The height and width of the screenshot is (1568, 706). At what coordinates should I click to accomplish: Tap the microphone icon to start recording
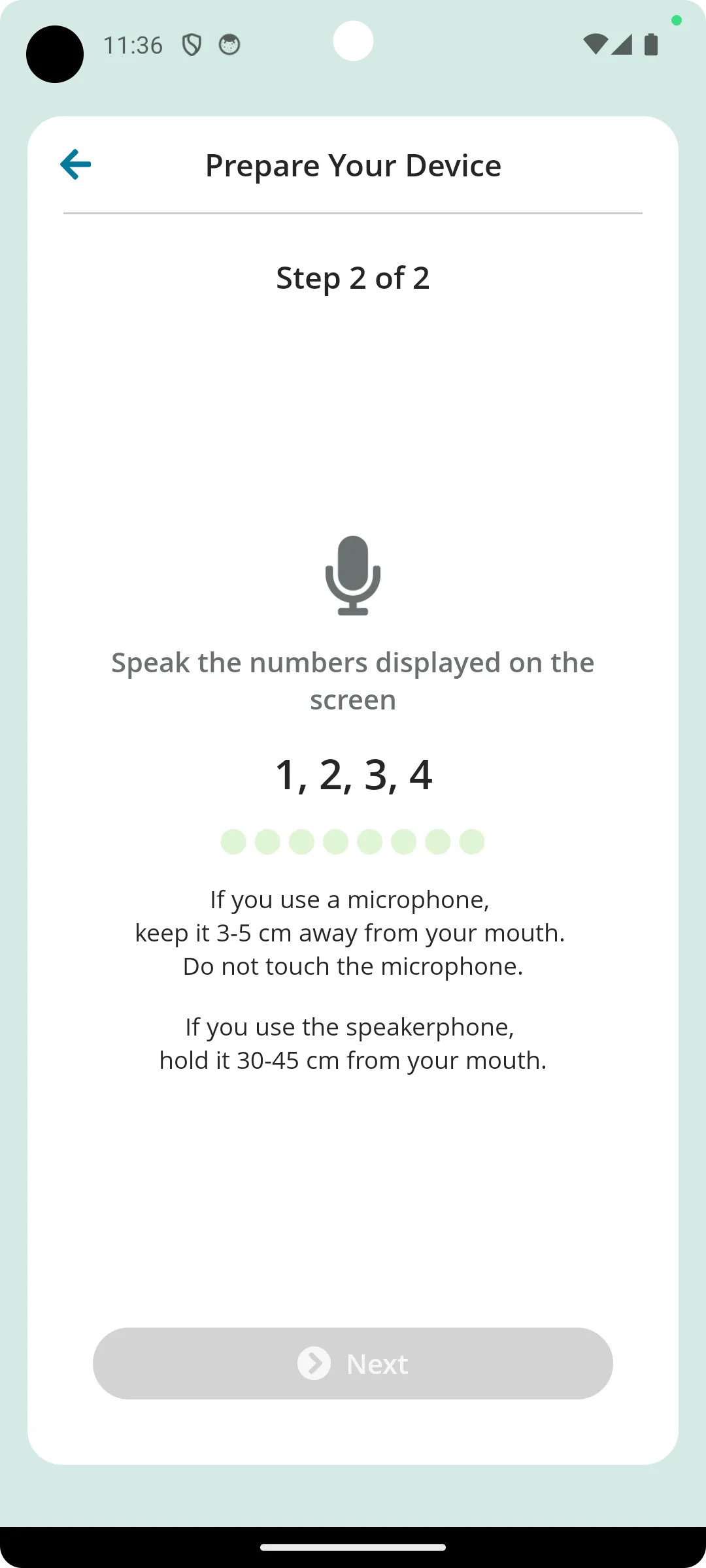pyautogui.click(x=353, y=575)
